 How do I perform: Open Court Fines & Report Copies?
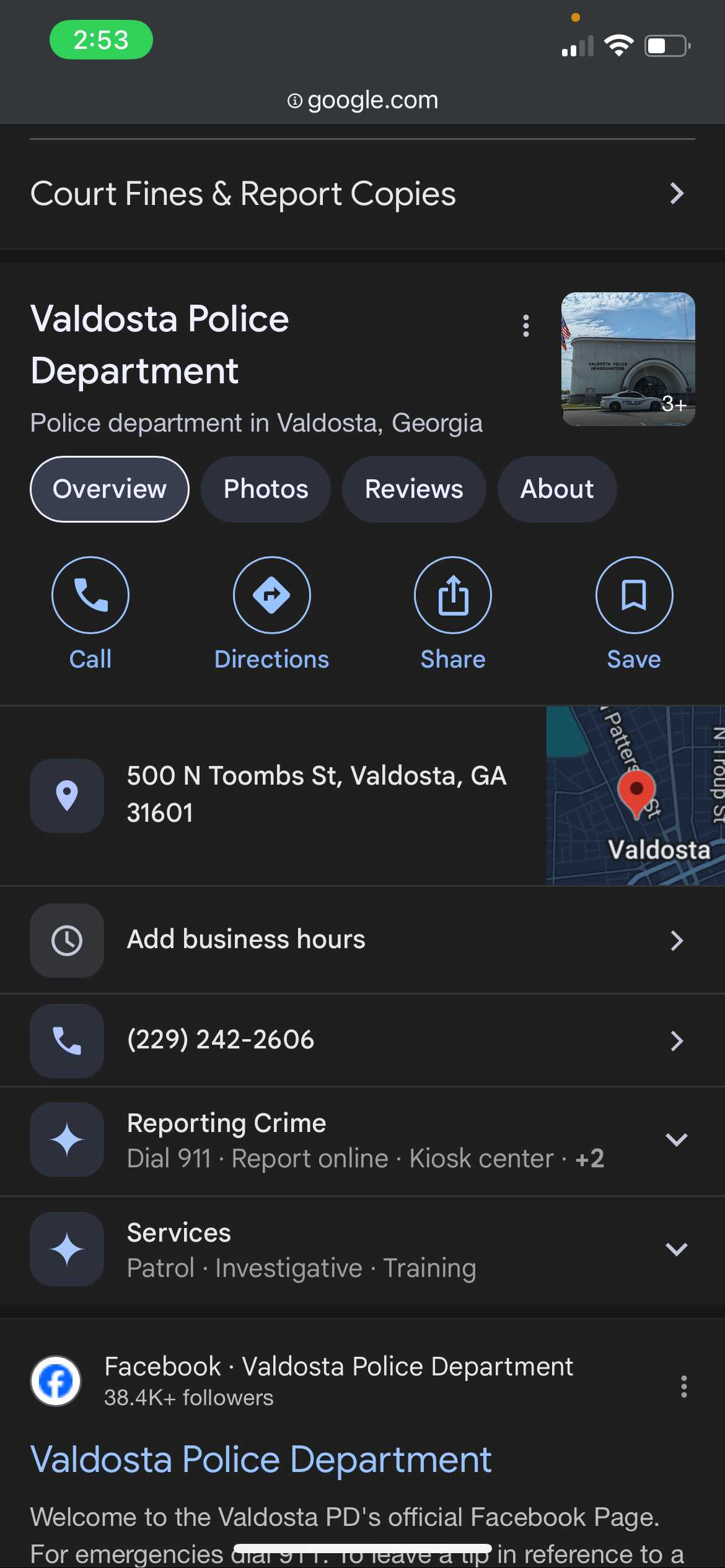[x=362, y=194]
